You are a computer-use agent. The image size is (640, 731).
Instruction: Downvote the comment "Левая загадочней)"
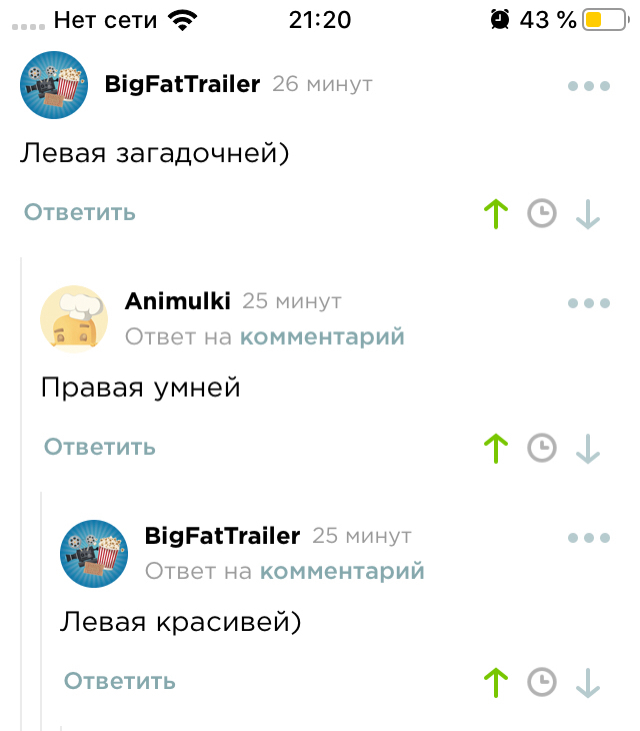[588, 213]
